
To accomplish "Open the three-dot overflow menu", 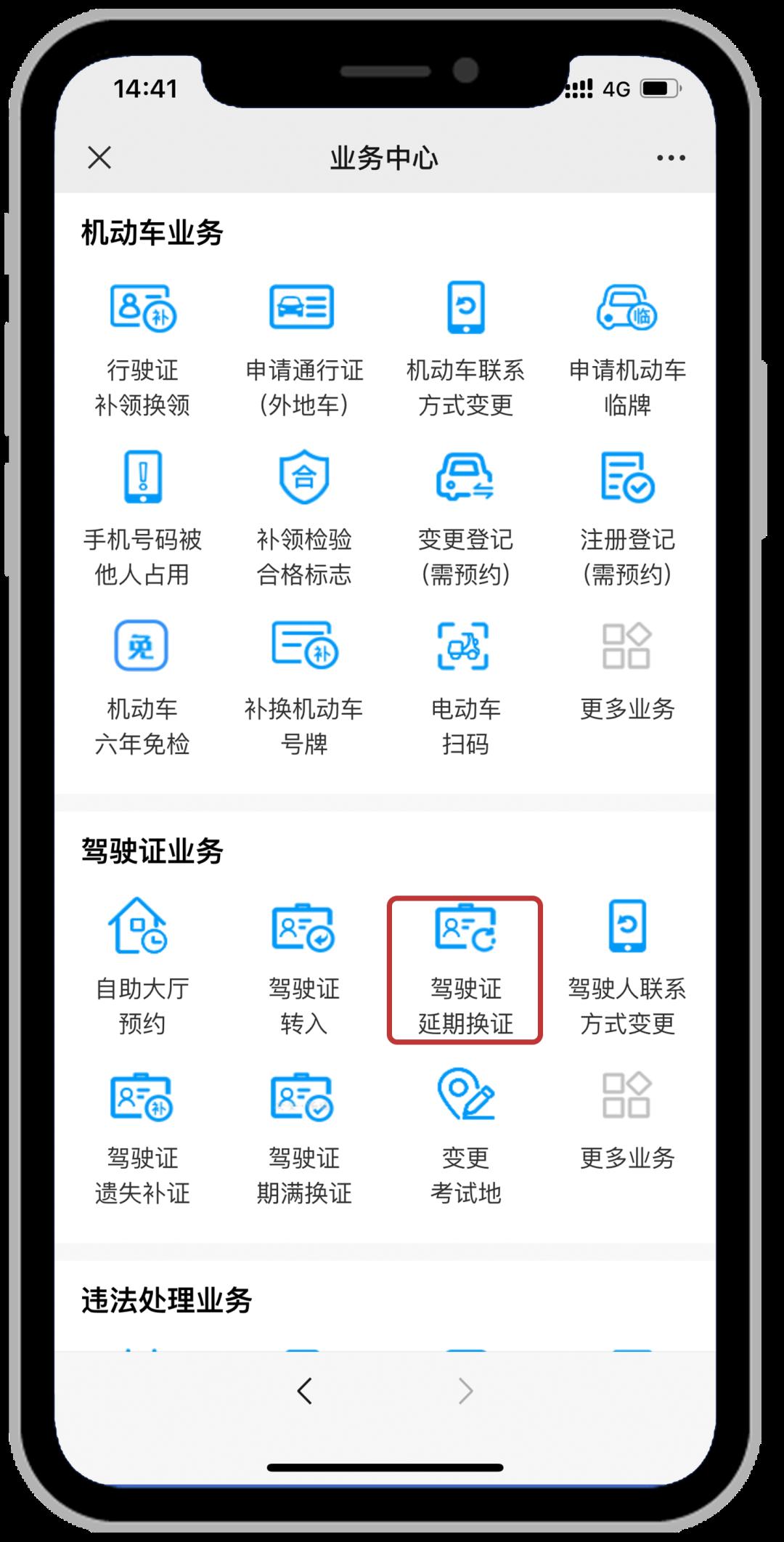I will 670,158.
